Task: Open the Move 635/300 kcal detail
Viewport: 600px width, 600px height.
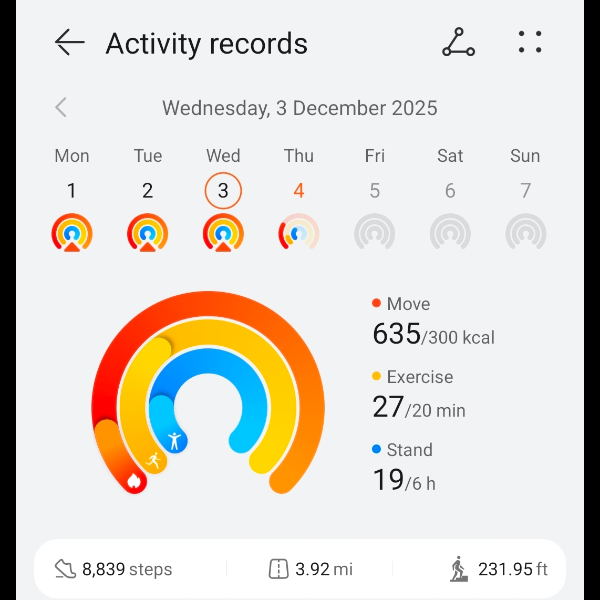Action: 433,322
